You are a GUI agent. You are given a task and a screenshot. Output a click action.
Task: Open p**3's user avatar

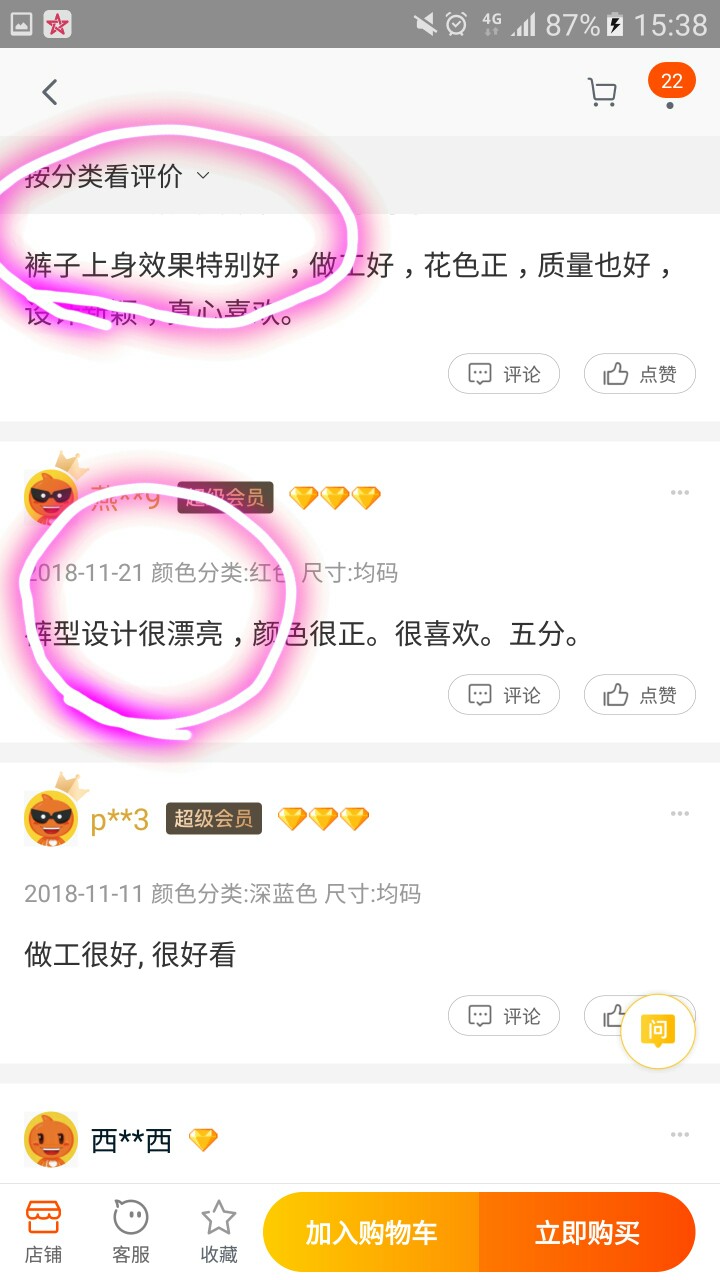(51, 813)
